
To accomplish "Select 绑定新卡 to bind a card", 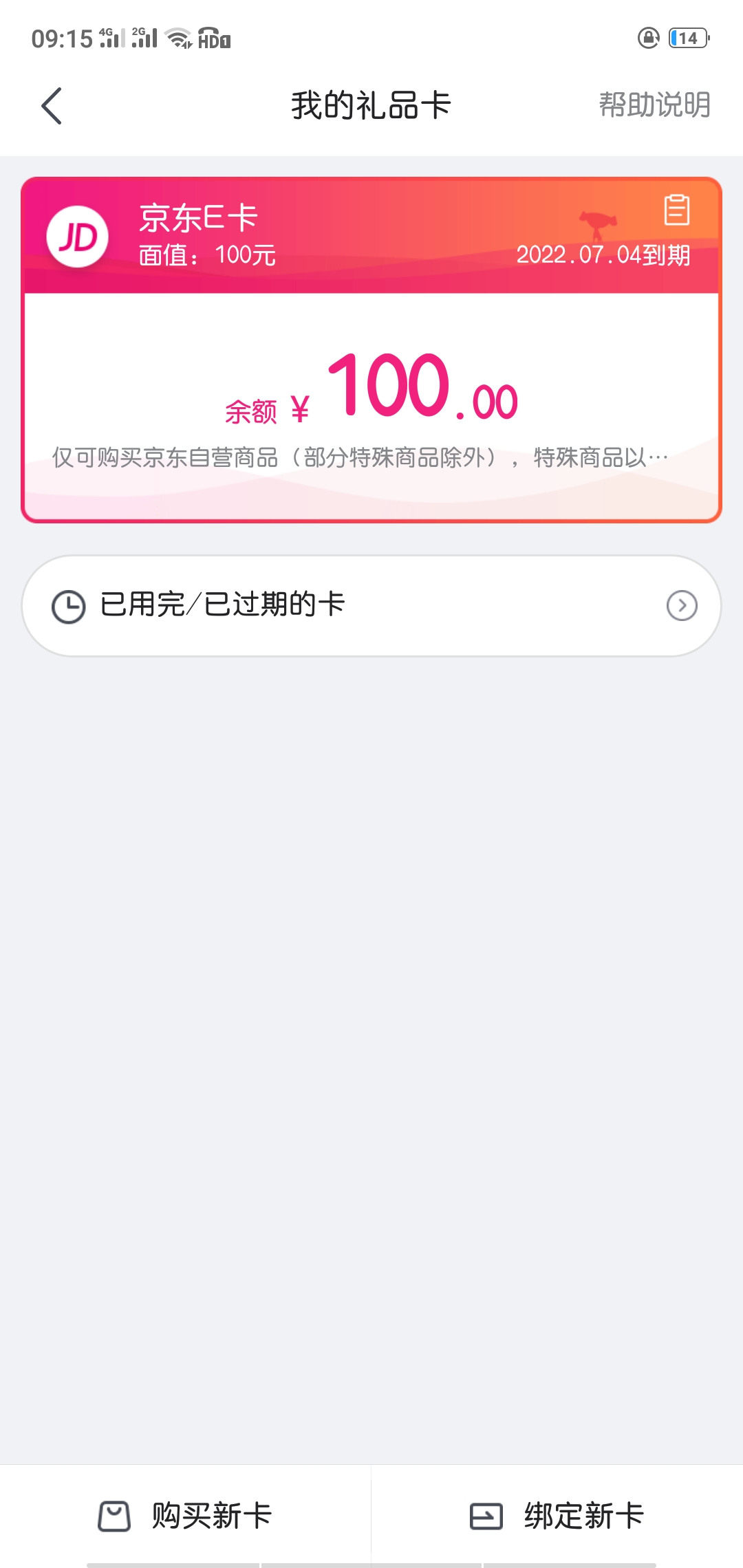I will tap(557, 1516).
